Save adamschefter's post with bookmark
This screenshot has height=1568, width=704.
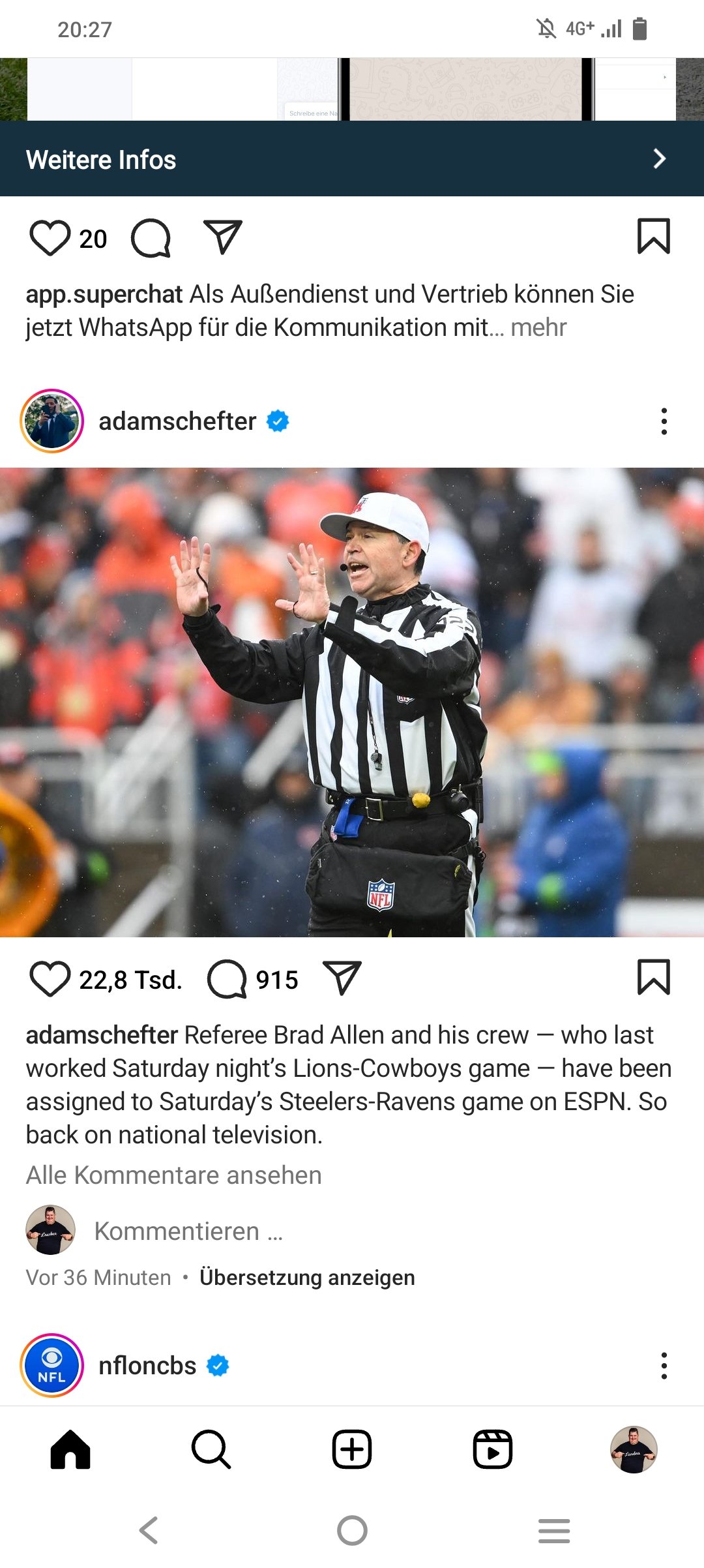[x=653, y=977]
